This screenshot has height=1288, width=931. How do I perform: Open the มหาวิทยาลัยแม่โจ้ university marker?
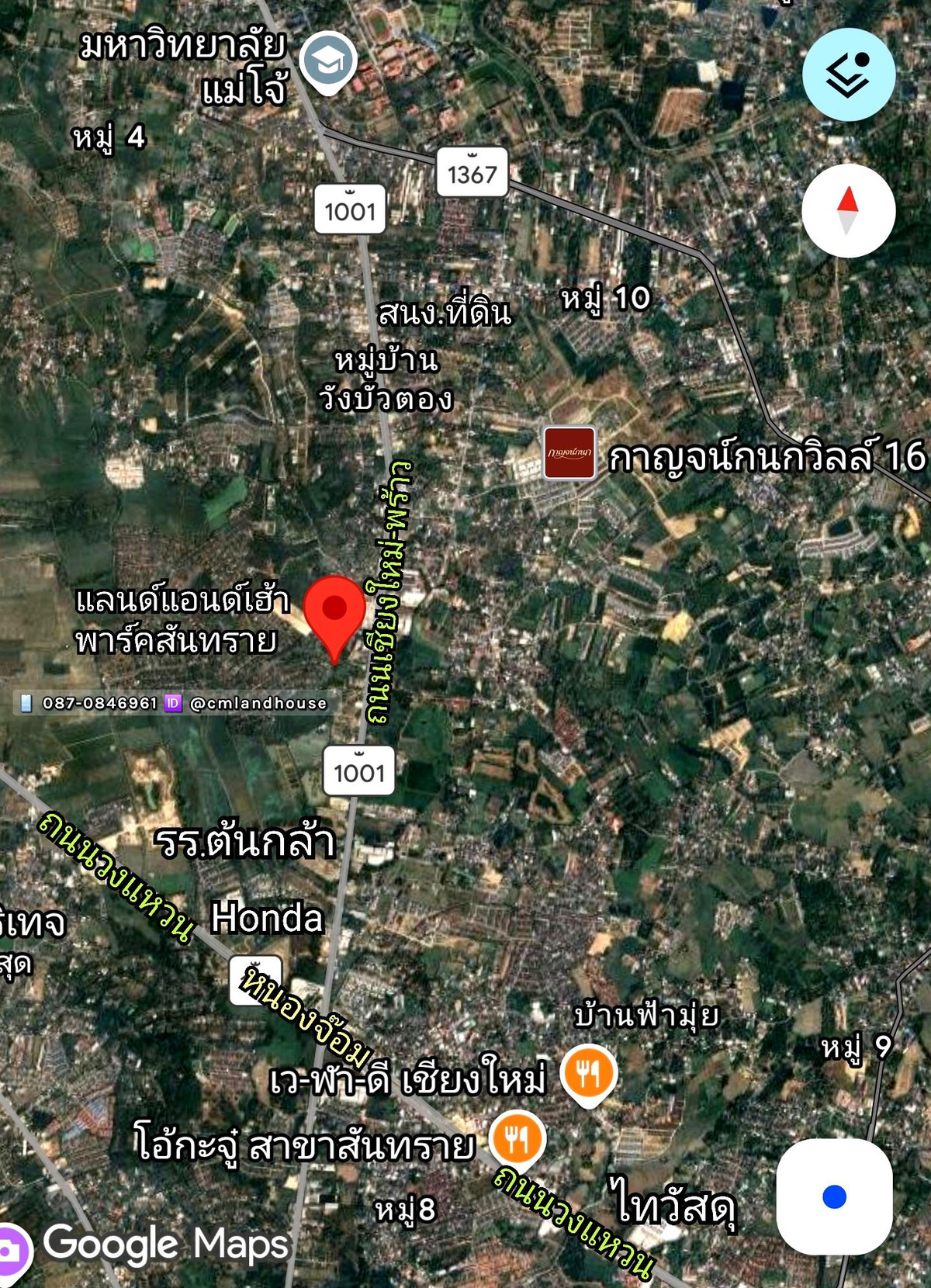pos(328,61)
